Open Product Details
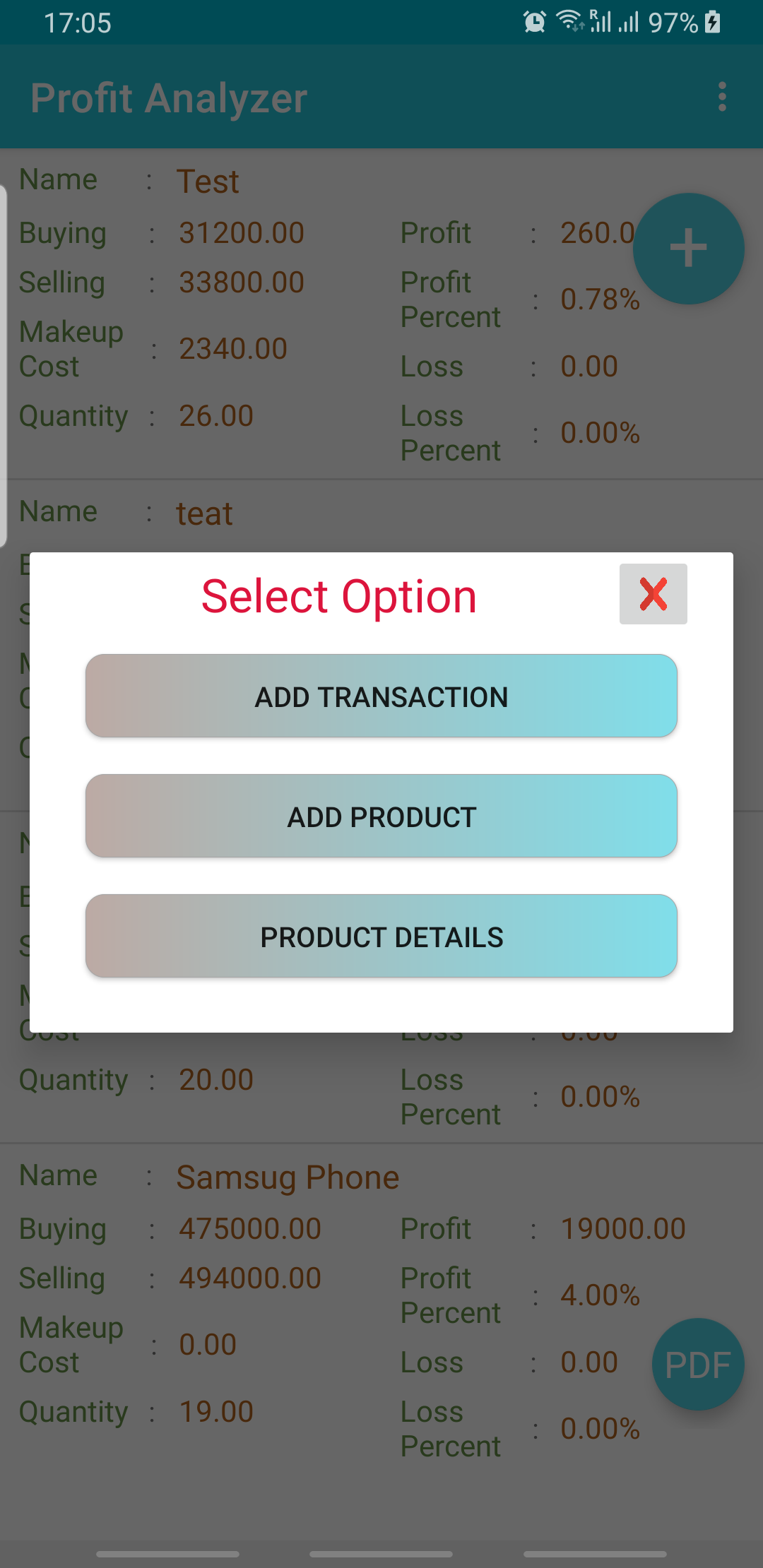 [x=381, y=936]
